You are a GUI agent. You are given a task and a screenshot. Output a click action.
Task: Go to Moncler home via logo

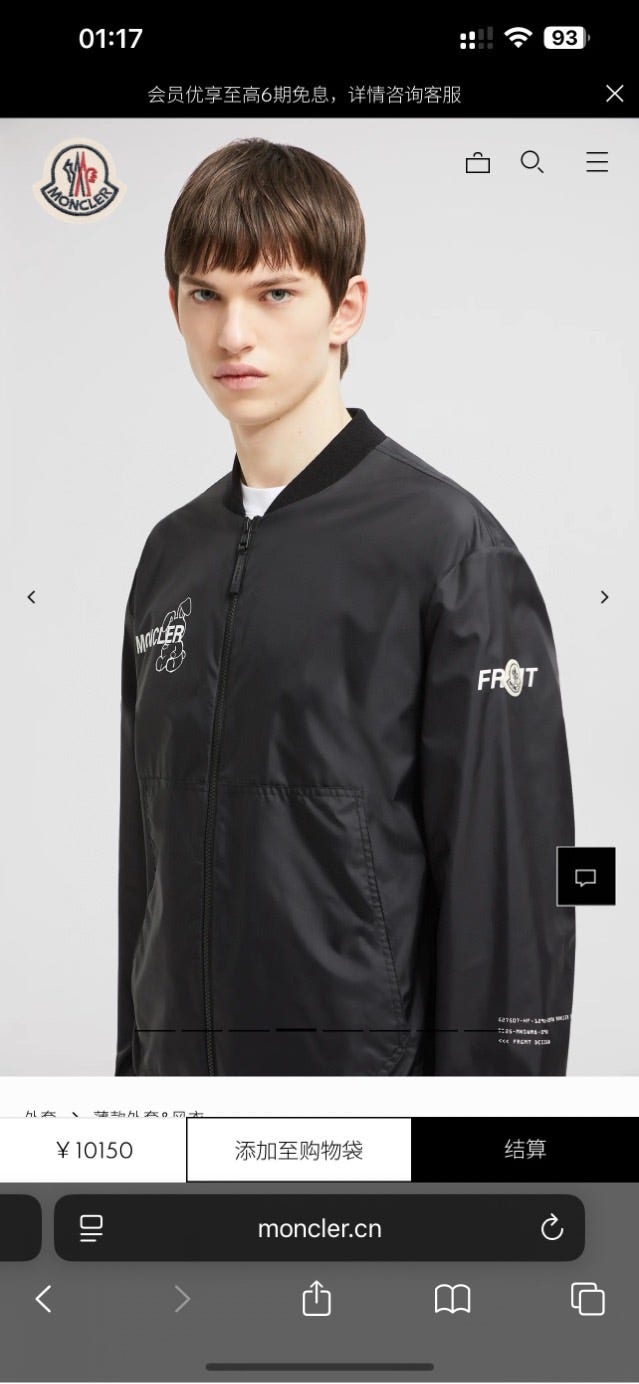tap(78, 180)
